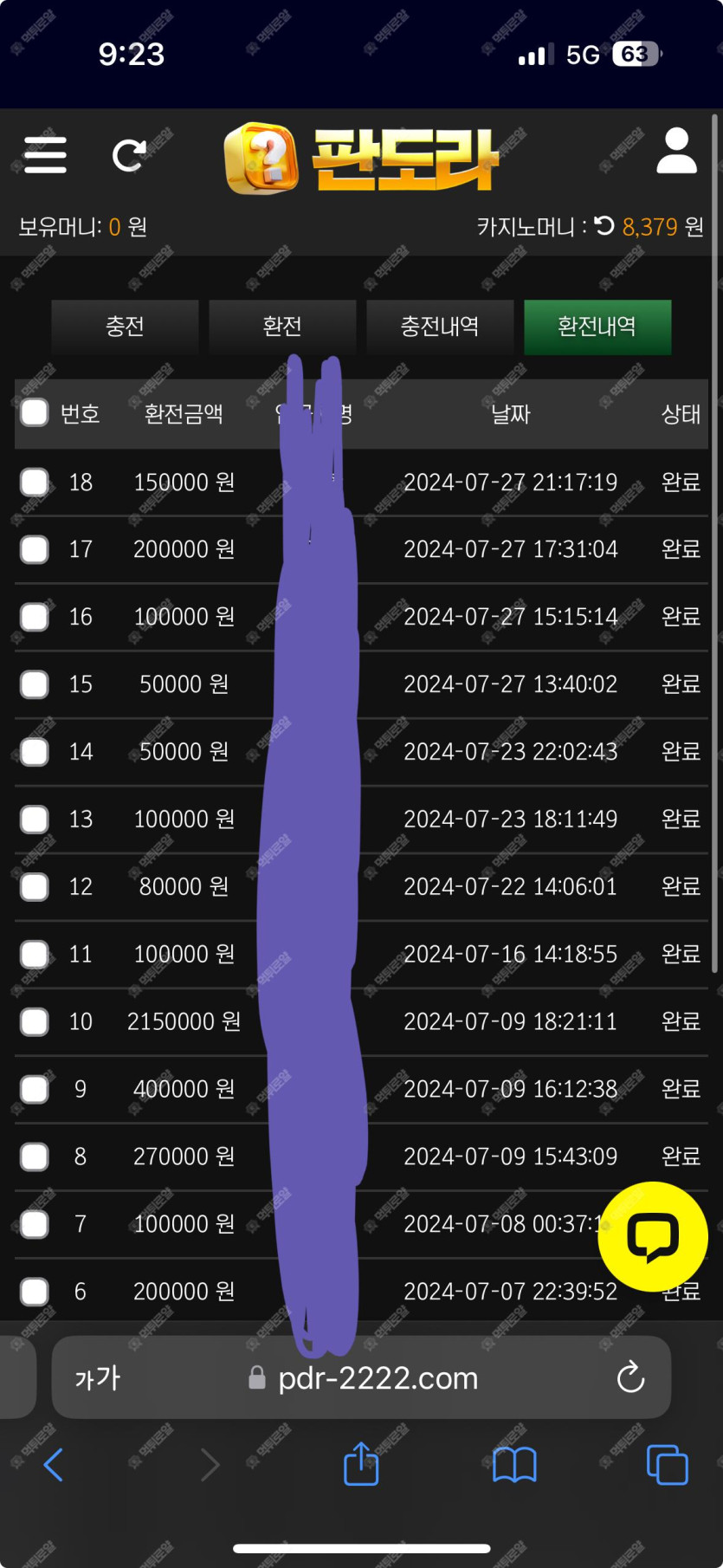
Task: Open the user profile icon
Action: pyautogui.click(x=677, y=152)
